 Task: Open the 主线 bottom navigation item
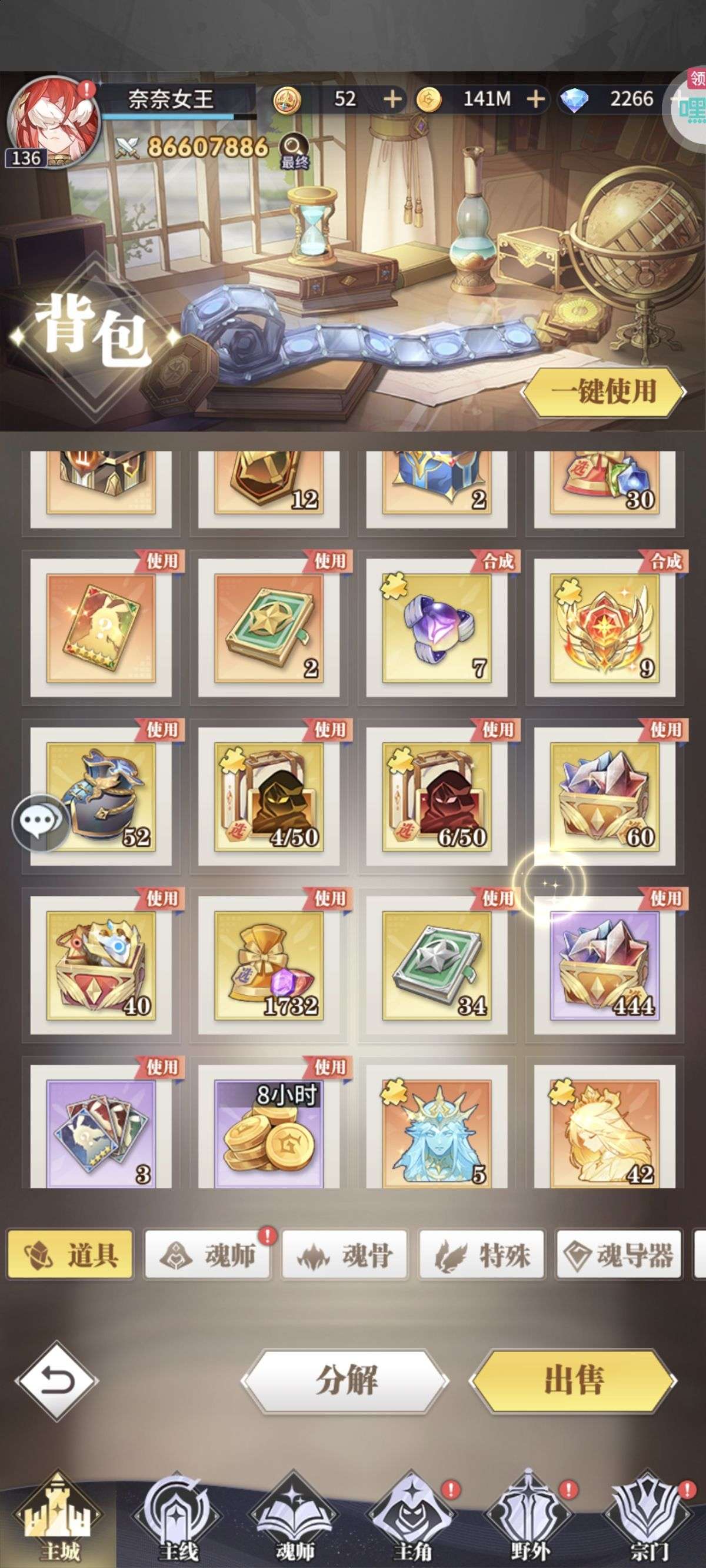click(x=178, y=1516)
